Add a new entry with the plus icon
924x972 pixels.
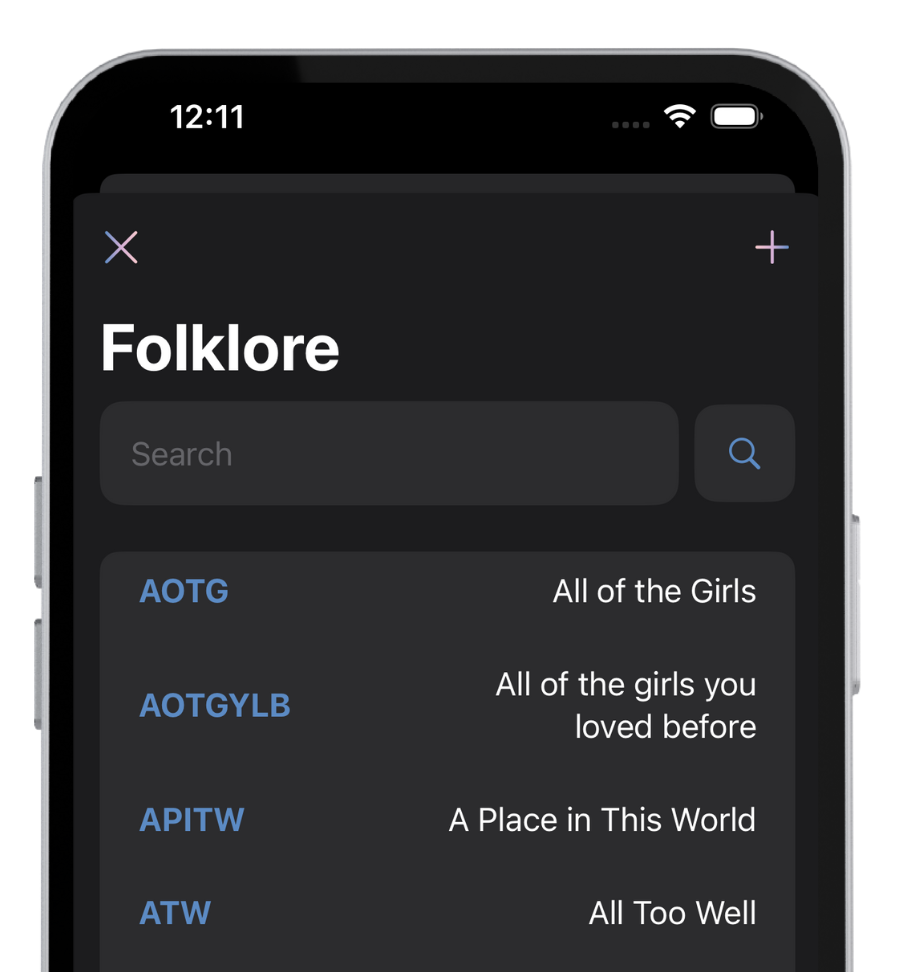pyautogui.click(x=771, y=247)
